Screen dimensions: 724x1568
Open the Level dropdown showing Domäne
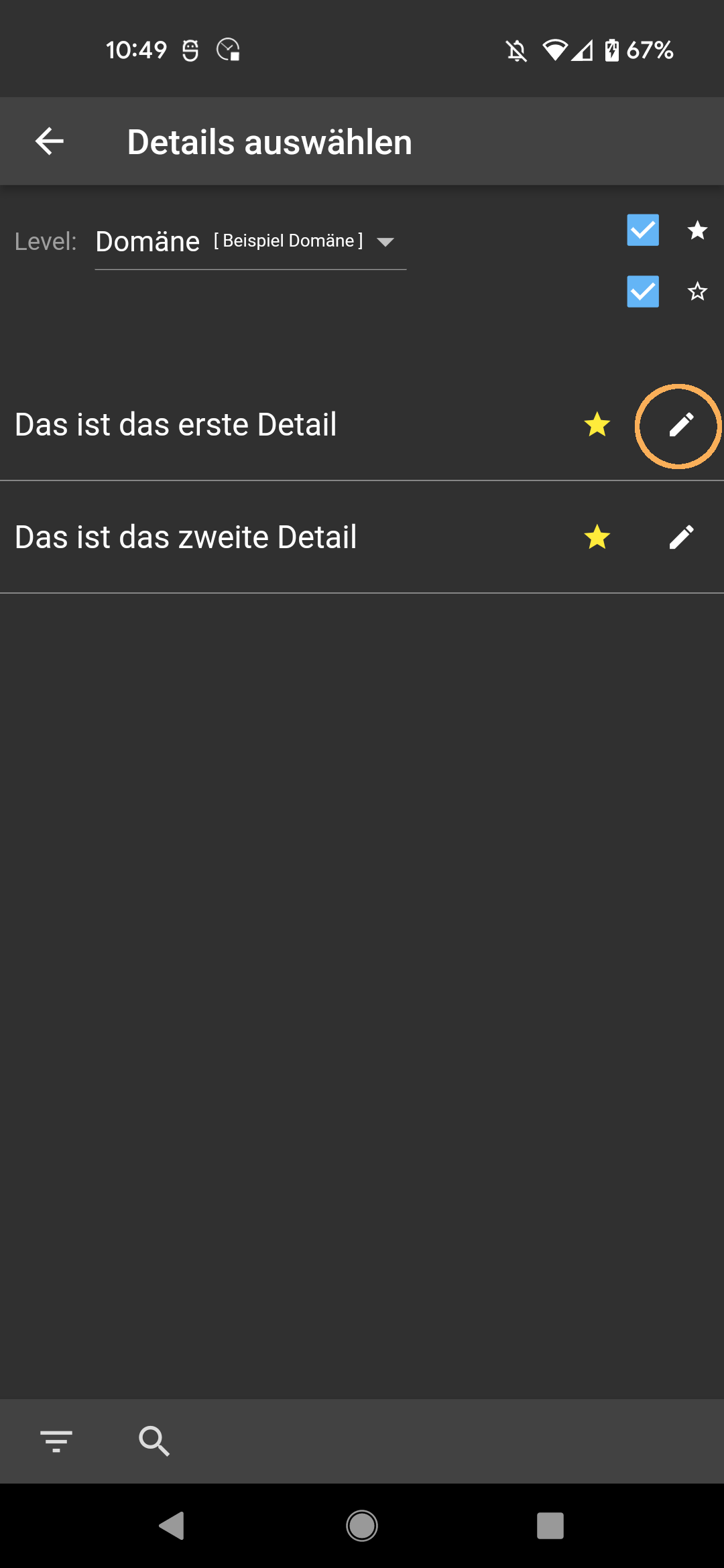coord(250,241)
